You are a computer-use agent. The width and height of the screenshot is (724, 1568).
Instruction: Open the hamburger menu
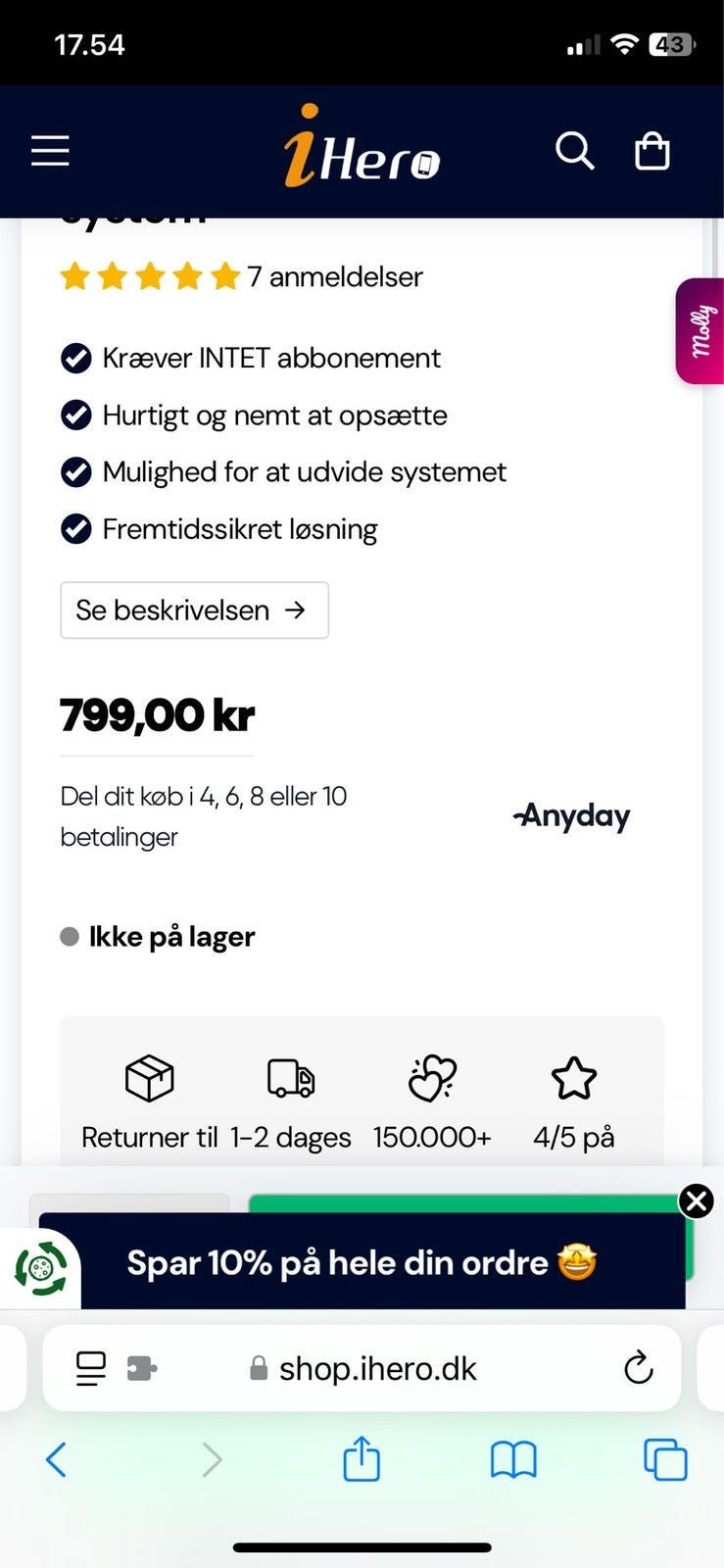[x=50, y=151]
